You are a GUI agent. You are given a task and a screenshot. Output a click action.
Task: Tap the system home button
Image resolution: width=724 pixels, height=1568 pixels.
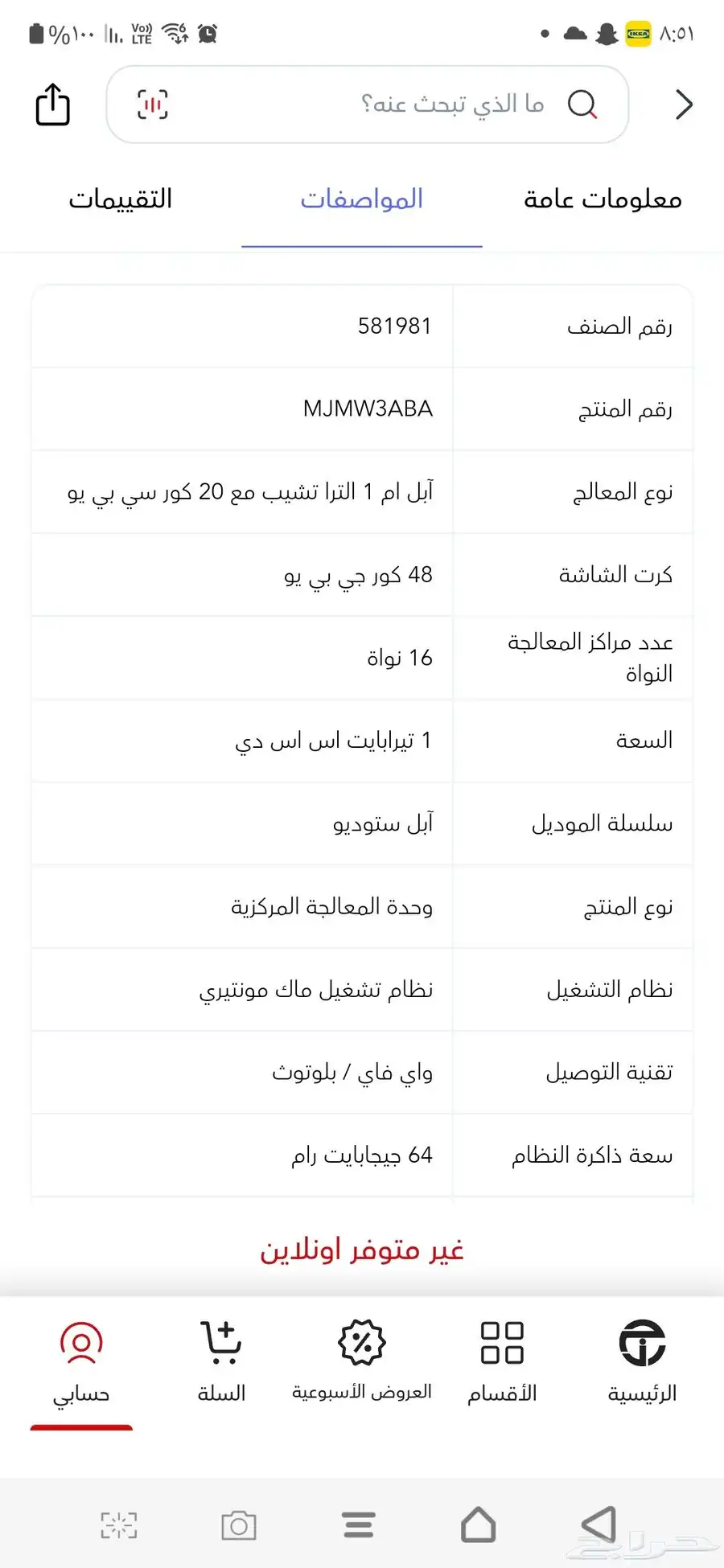478,1525
